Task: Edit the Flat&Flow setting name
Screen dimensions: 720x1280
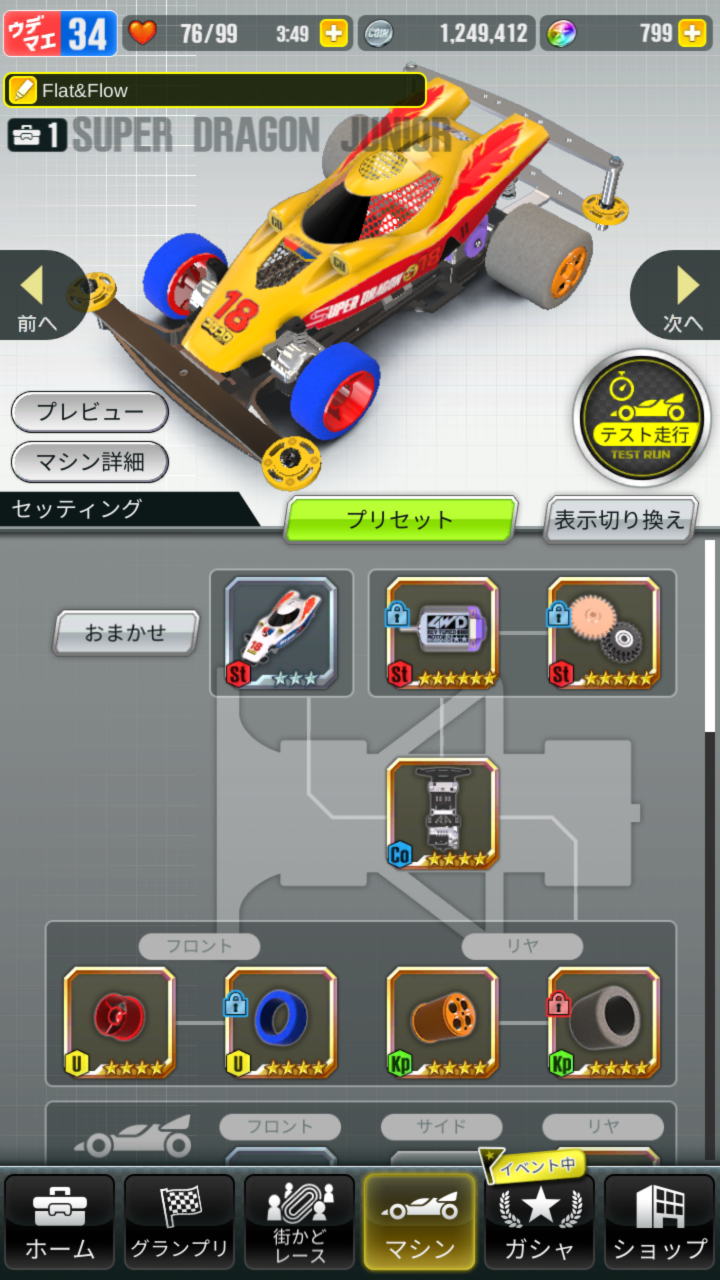Action: [x=215, y=90]
